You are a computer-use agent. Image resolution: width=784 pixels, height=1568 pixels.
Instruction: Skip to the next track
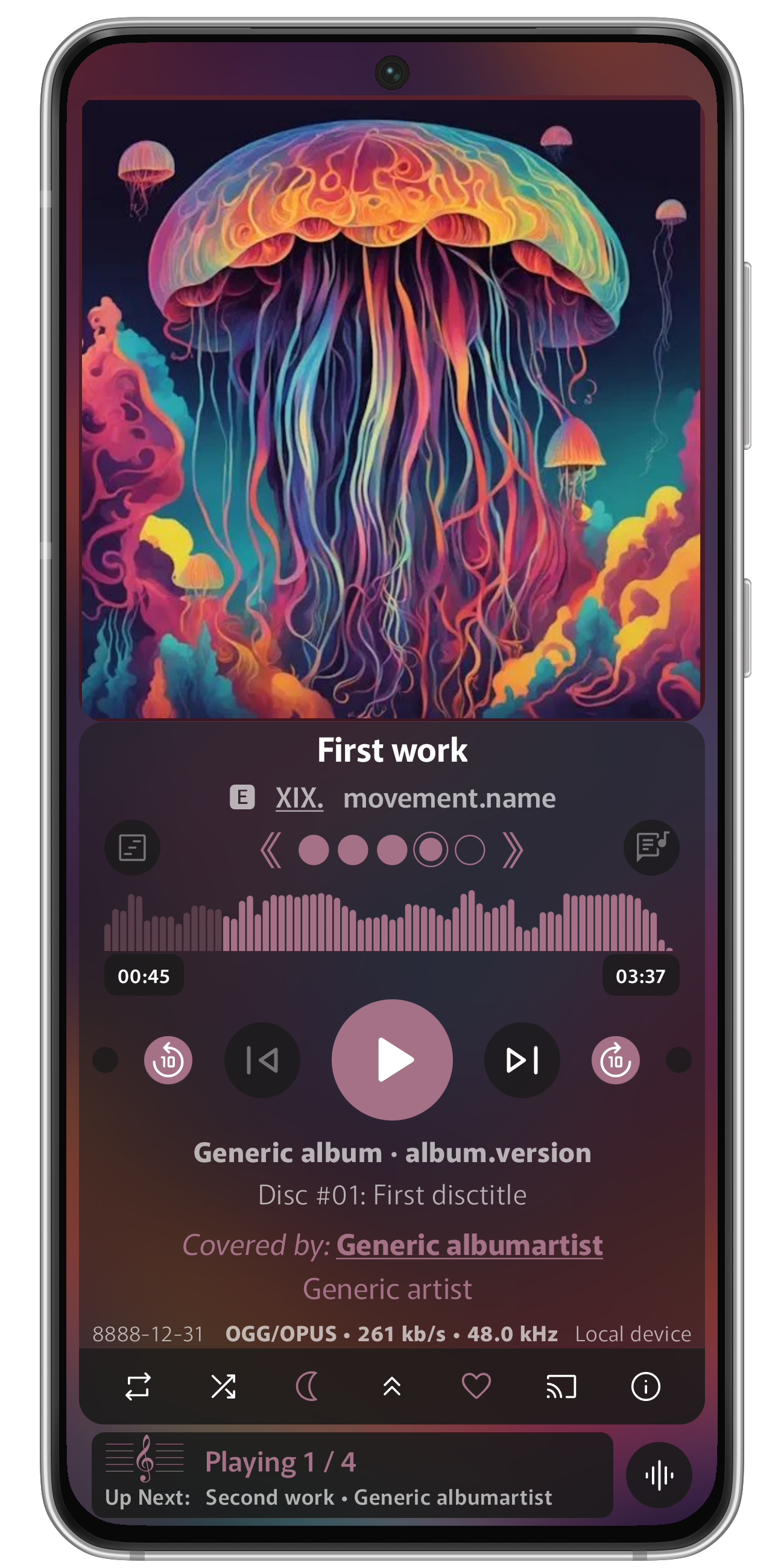[x=522, y=1060]
